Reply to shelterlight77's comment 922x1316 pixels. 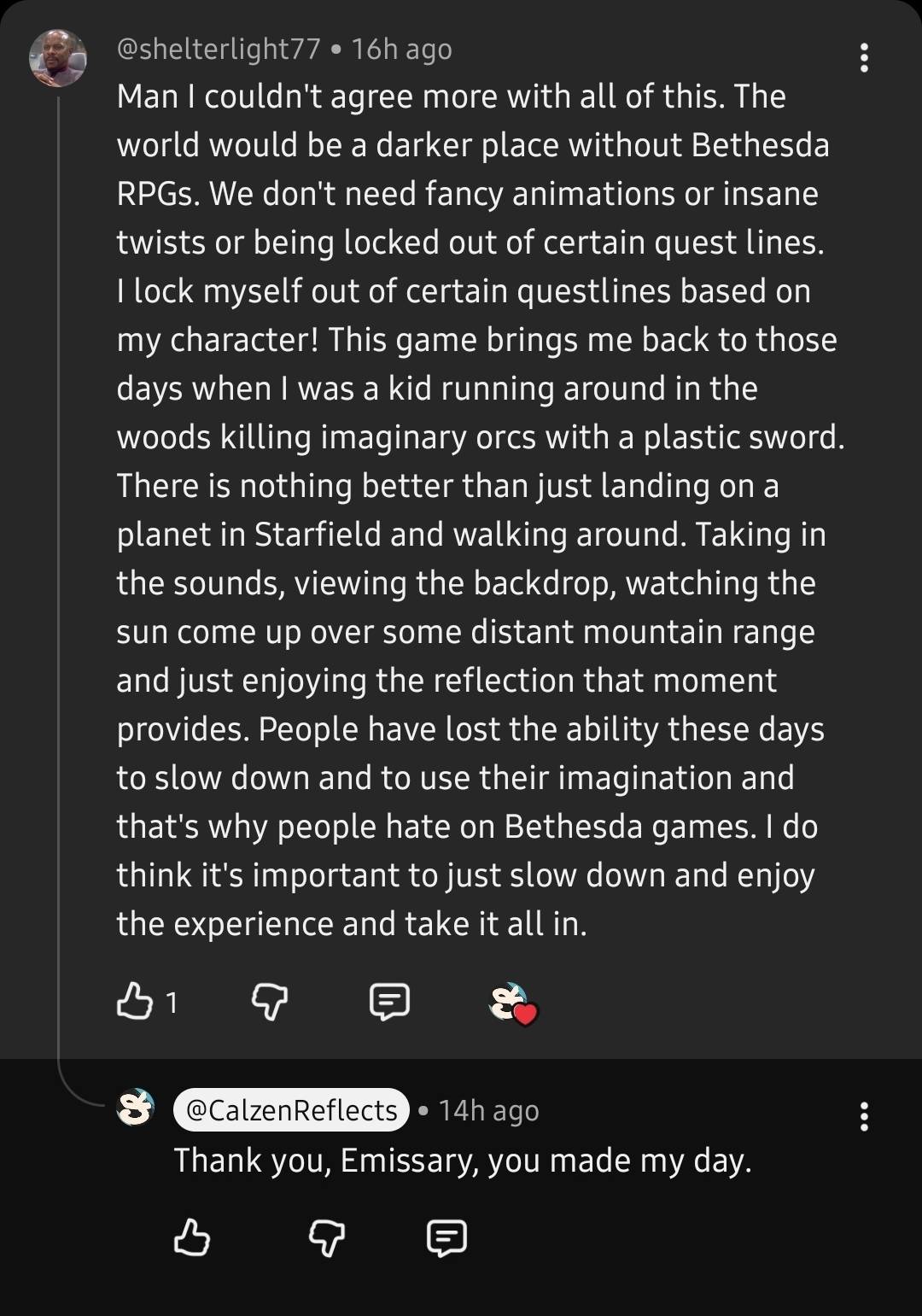pyautogui.click(x=389, y=1001)
